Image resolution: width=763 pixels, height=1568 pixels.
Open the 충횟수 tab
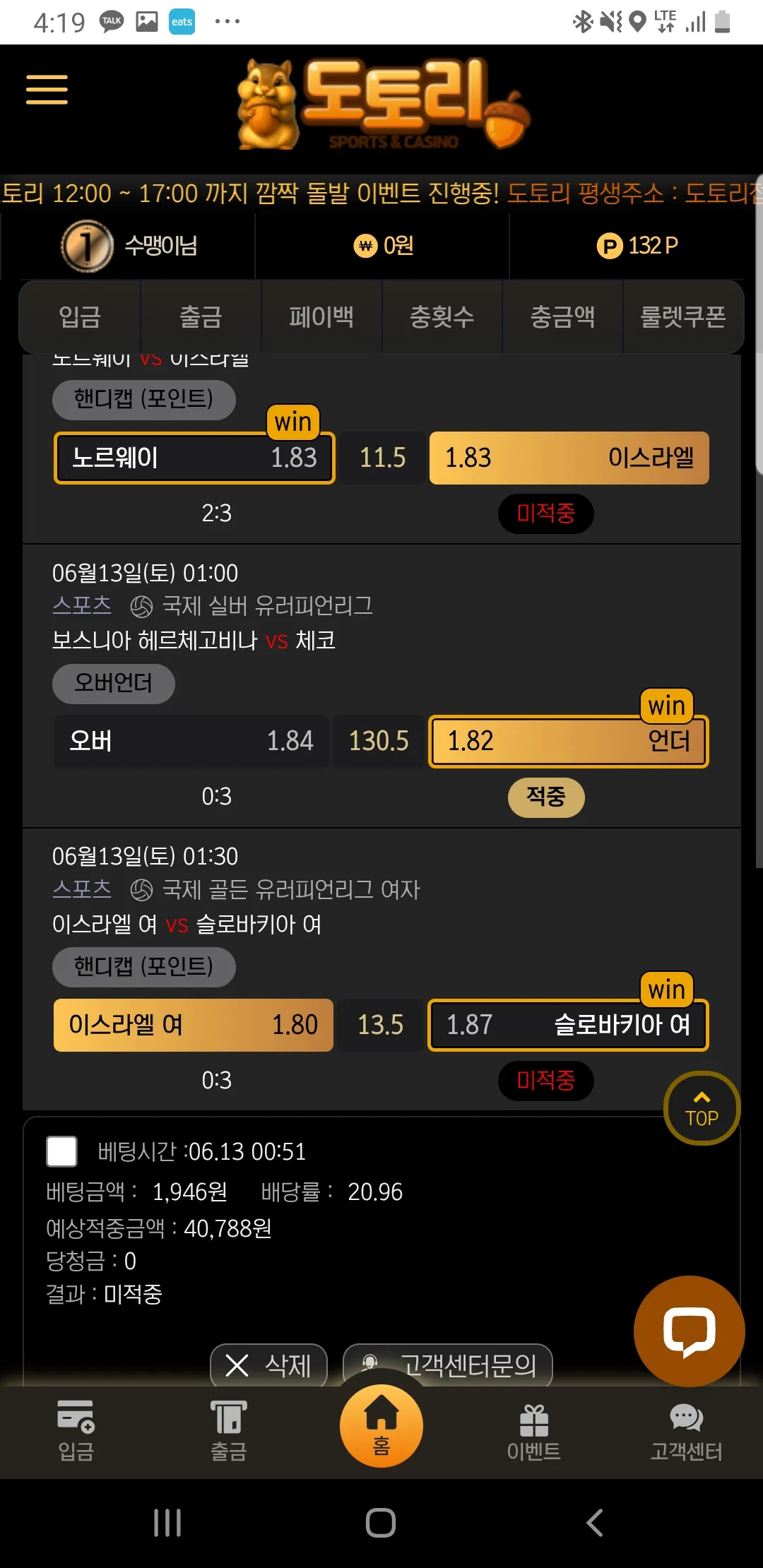pos(442,316)
